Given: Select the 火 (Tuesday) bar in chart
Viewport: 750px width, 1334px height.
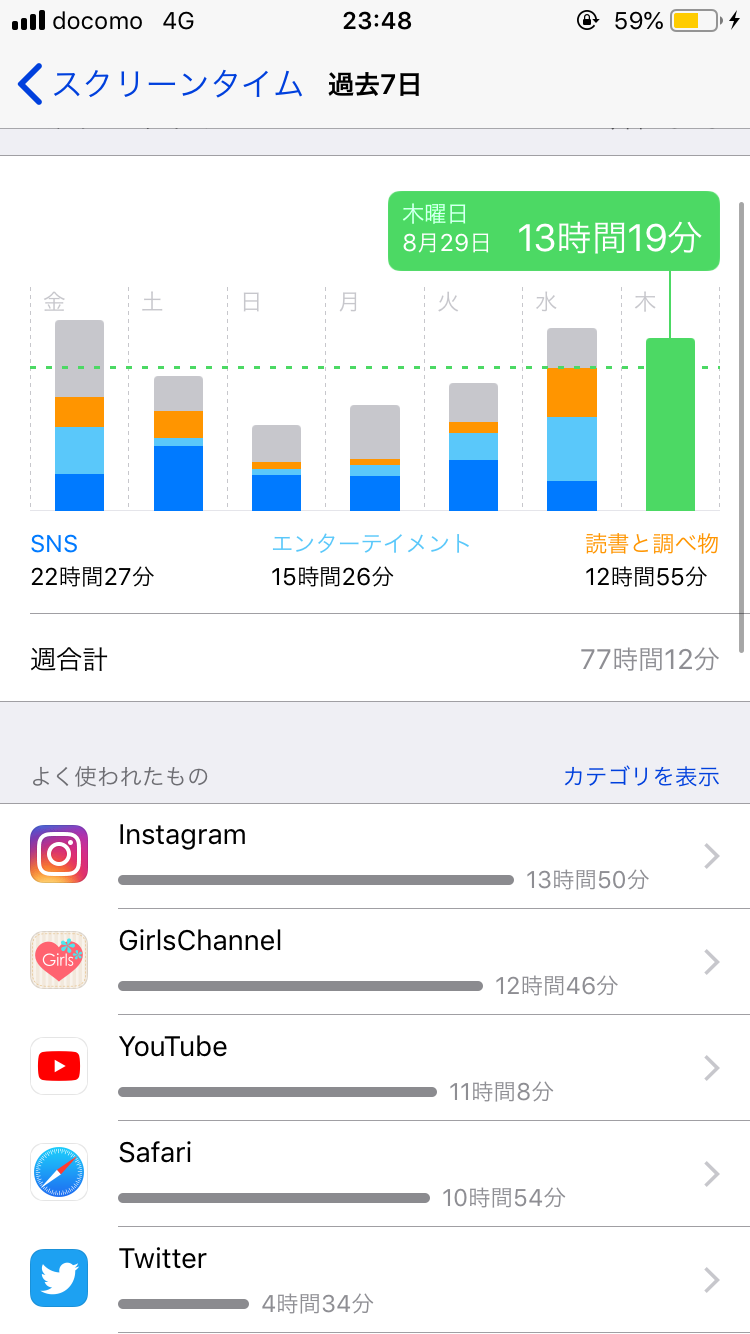Looking at the screenshot, I should (x=473, y=447).
